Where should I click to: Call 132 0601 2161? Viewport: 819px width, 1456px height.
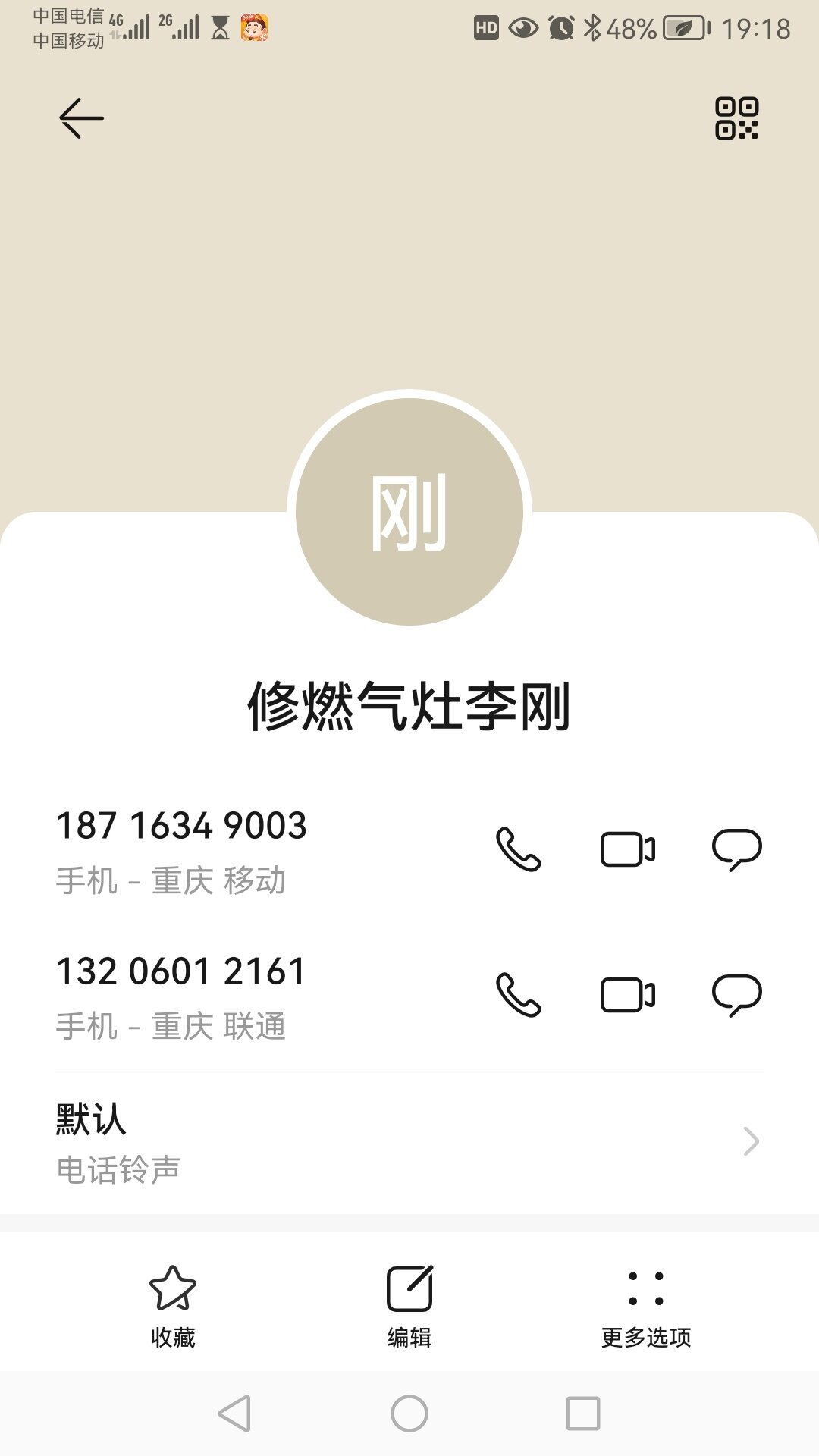pos(519,995)
